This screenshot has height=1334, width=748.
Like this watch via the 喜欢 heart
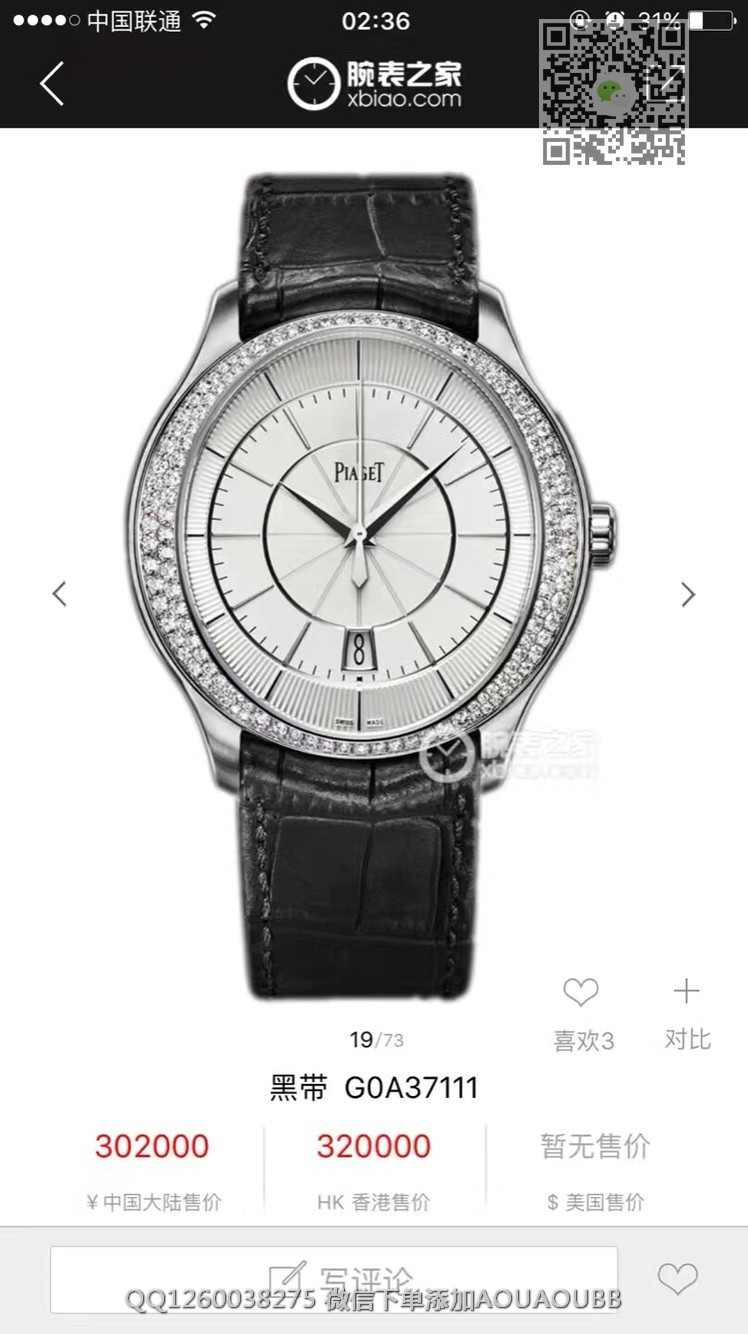tap(581, 993)
